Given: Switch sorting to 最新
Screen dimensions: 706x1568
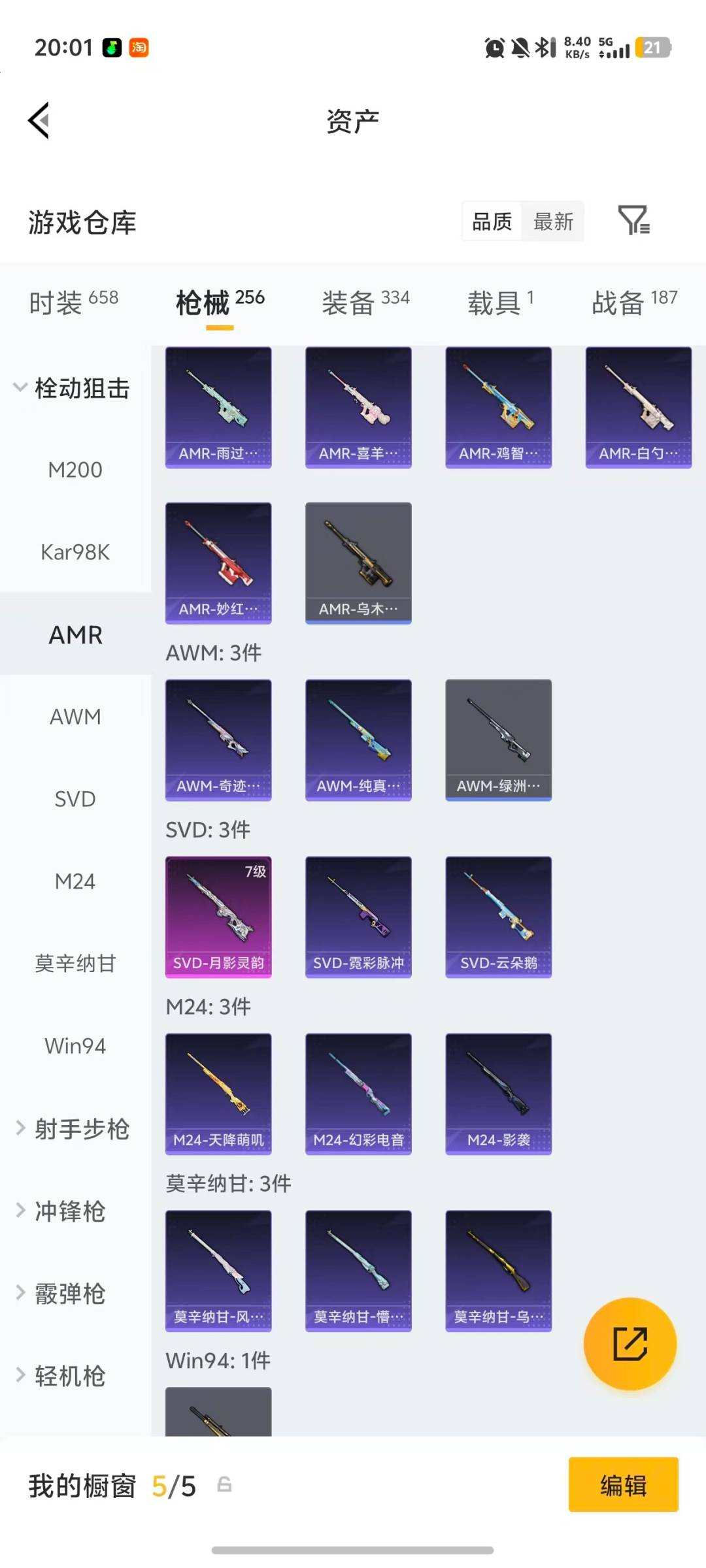Looking at the screenshot, I should (552, 221).
